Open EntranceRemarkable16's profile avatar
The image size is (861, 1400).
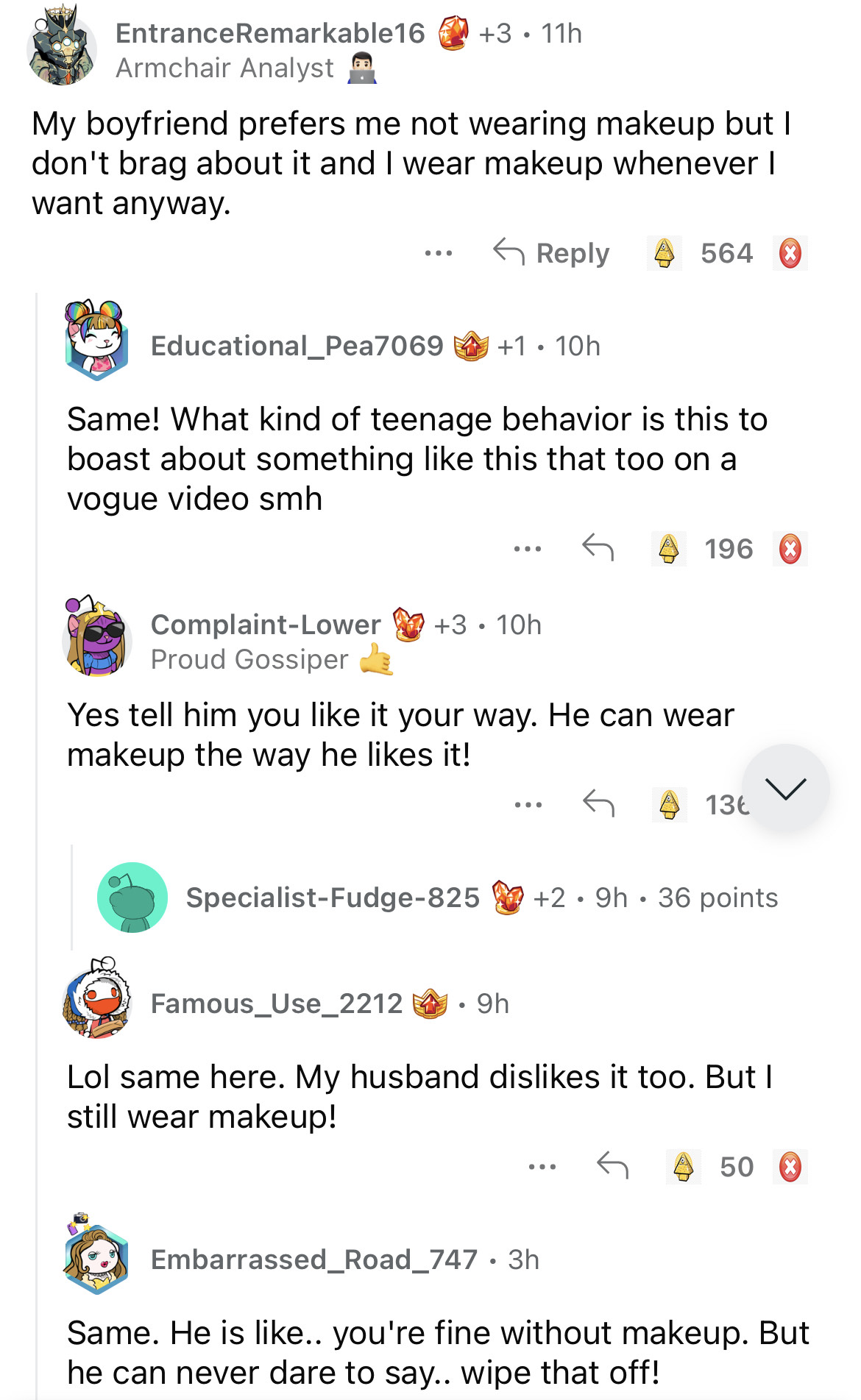pyautogui.click(x=62, y=49)
